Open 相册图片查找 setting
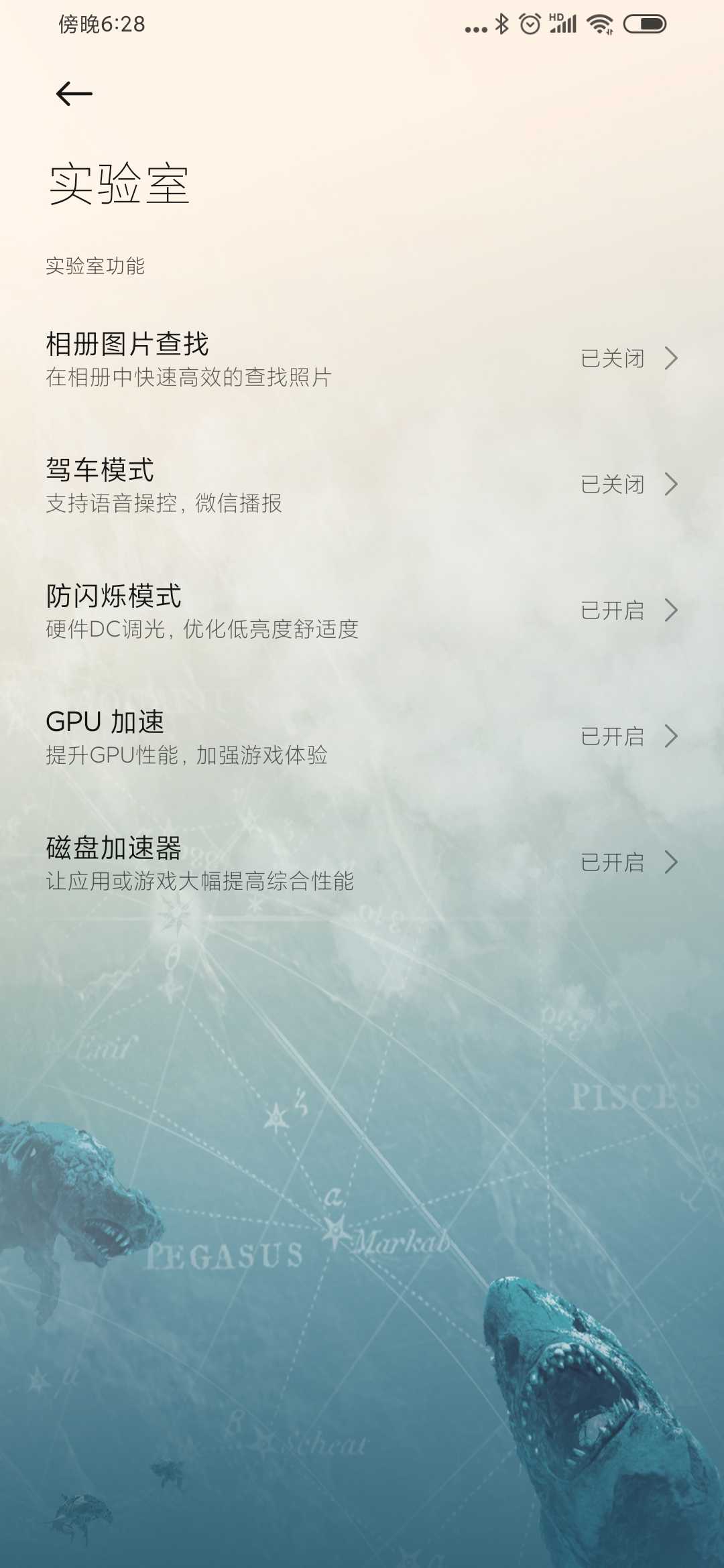Image resolution: width=724 pixels, height=1568 pixels. point(362,358)
